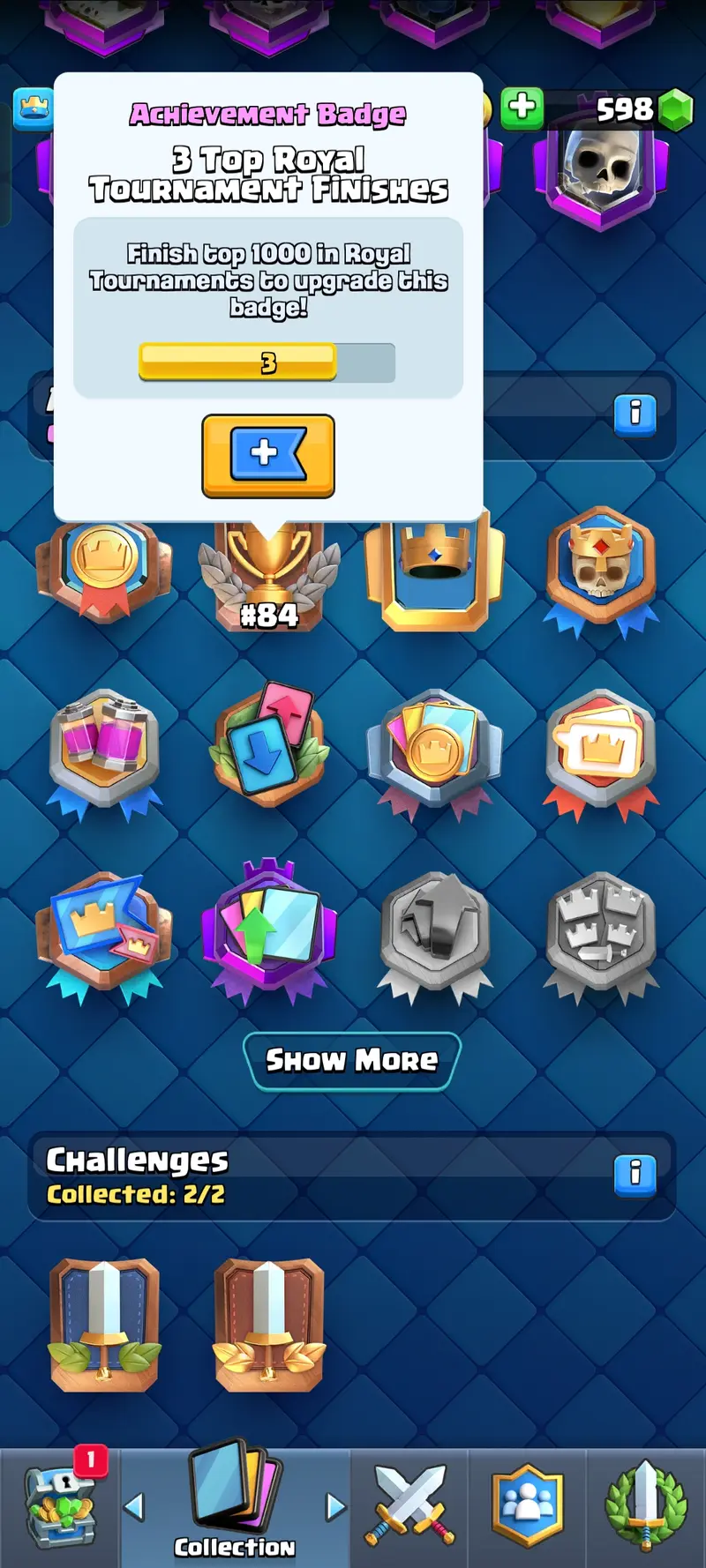View the grey three crowns badge

coord(601,933)
